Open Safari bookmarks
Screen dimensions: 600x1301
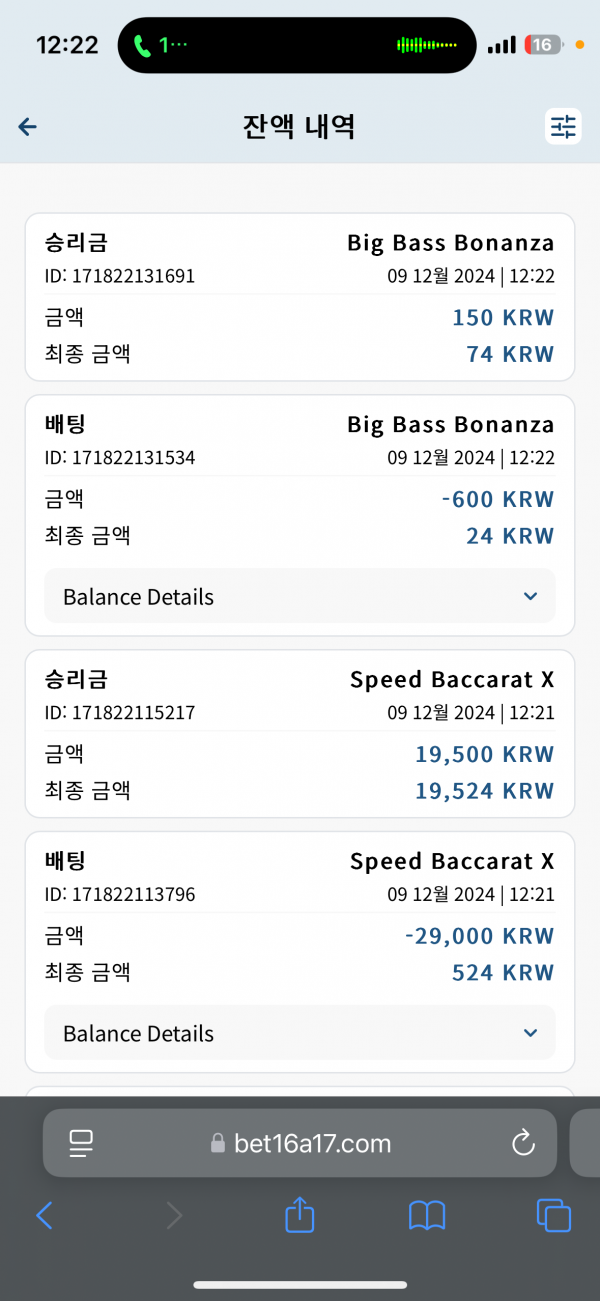pyautogui.click(x=427, y=1216)
